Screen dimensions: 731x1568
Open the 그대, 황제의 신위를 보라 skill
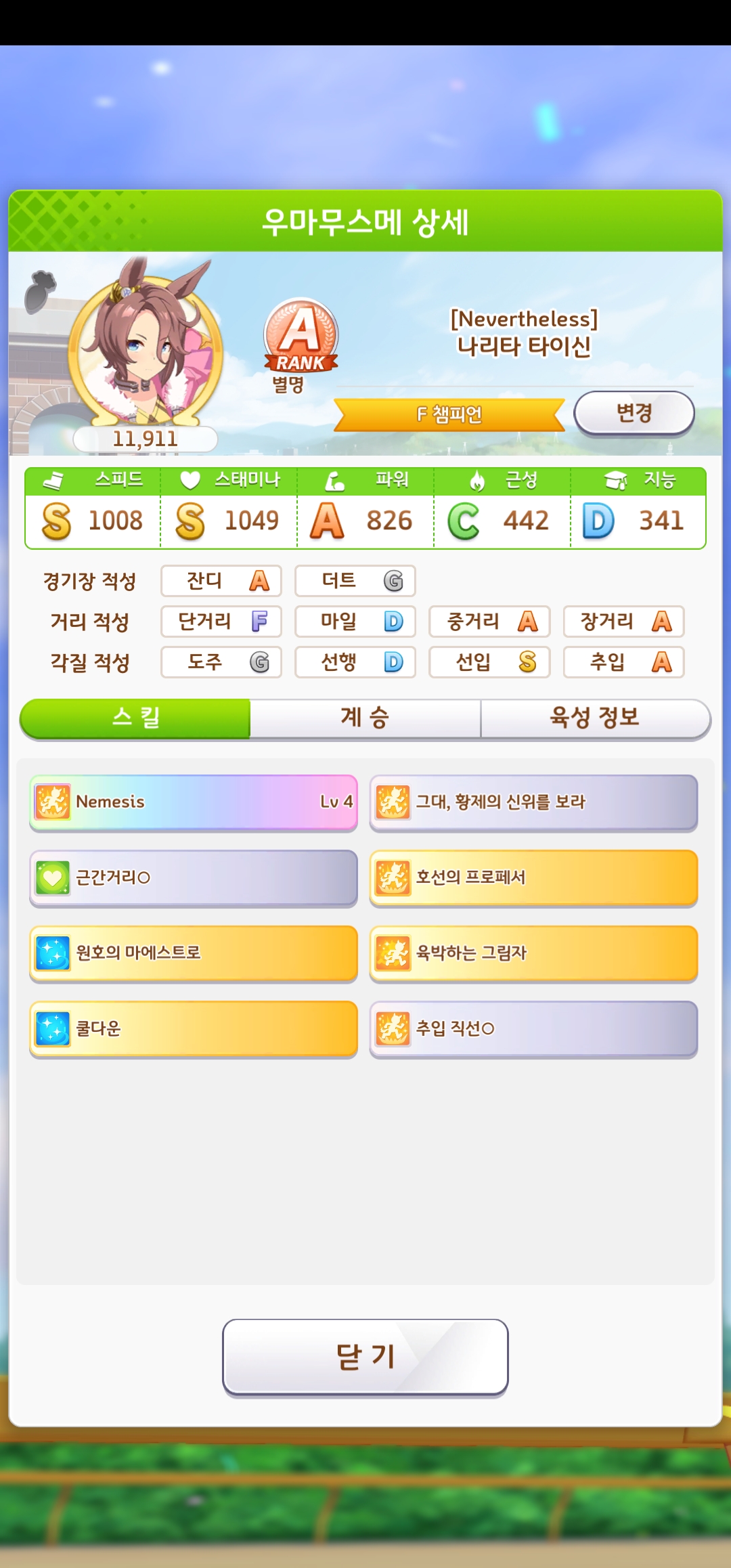point(533,802)
